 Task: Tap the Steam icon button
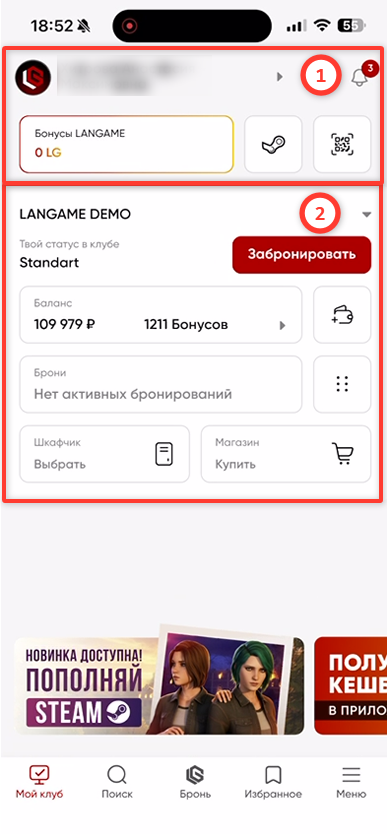[273, 144]
